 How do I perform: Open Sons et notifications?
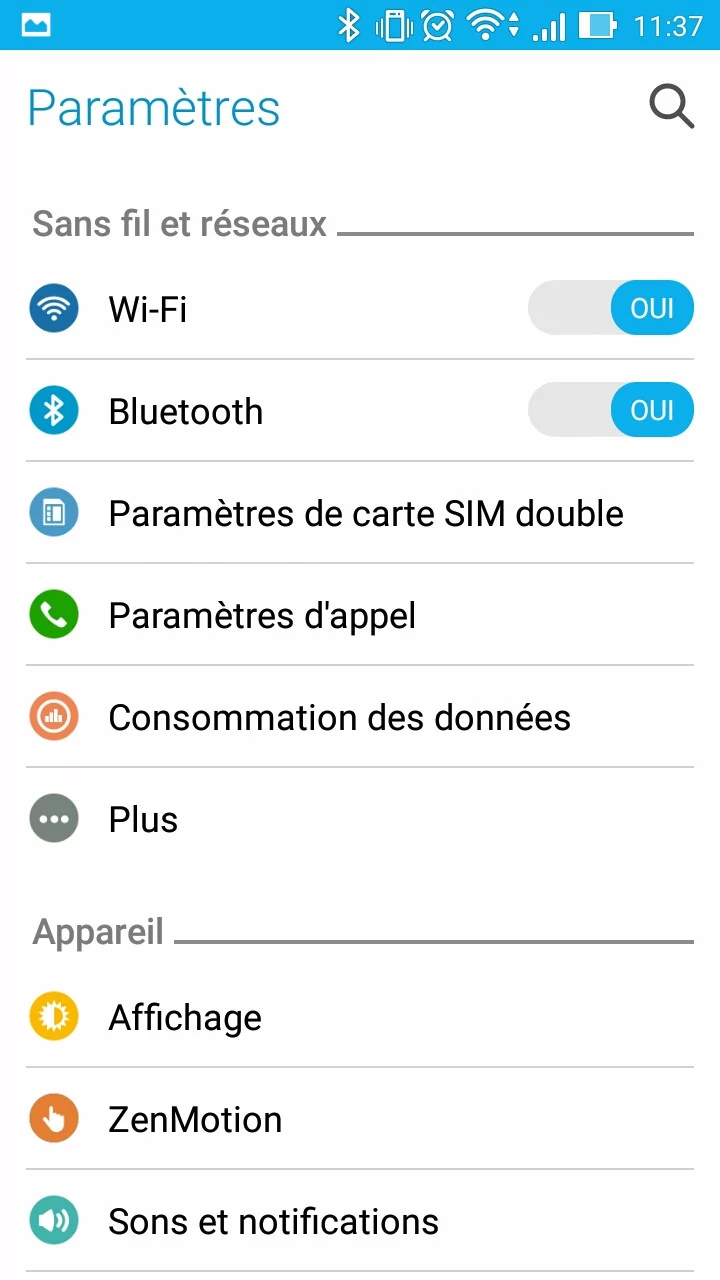(360, 1221)
